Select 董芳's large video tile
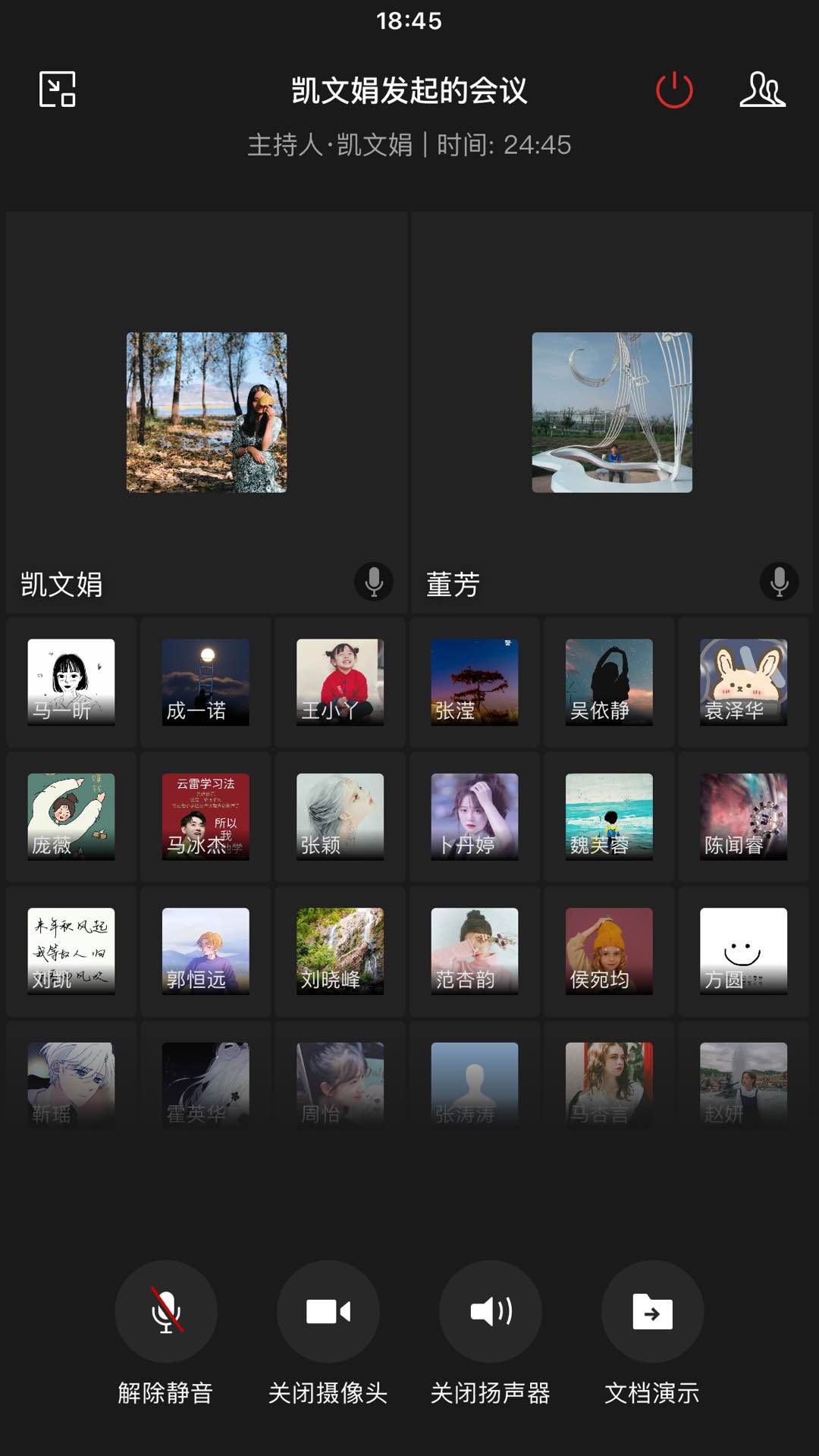 click(x=612, y=413)
